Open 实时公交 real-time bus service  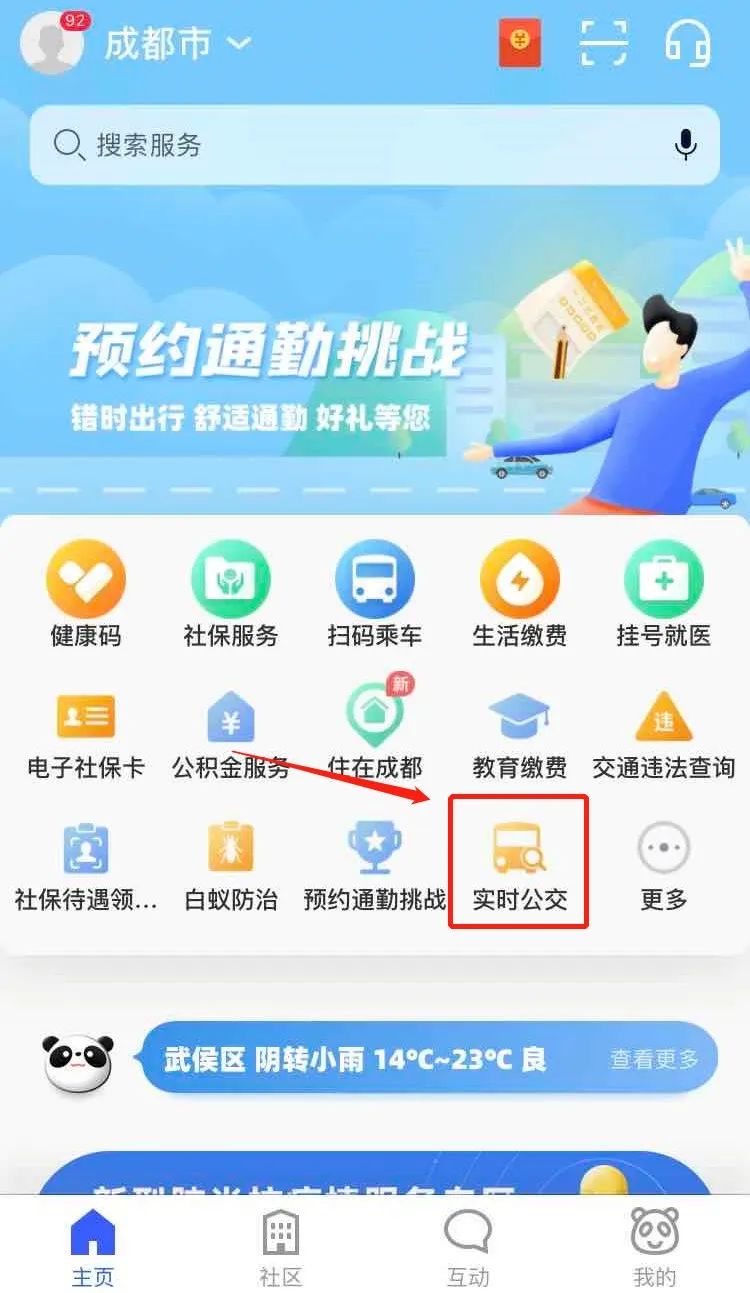click(519, 860)
